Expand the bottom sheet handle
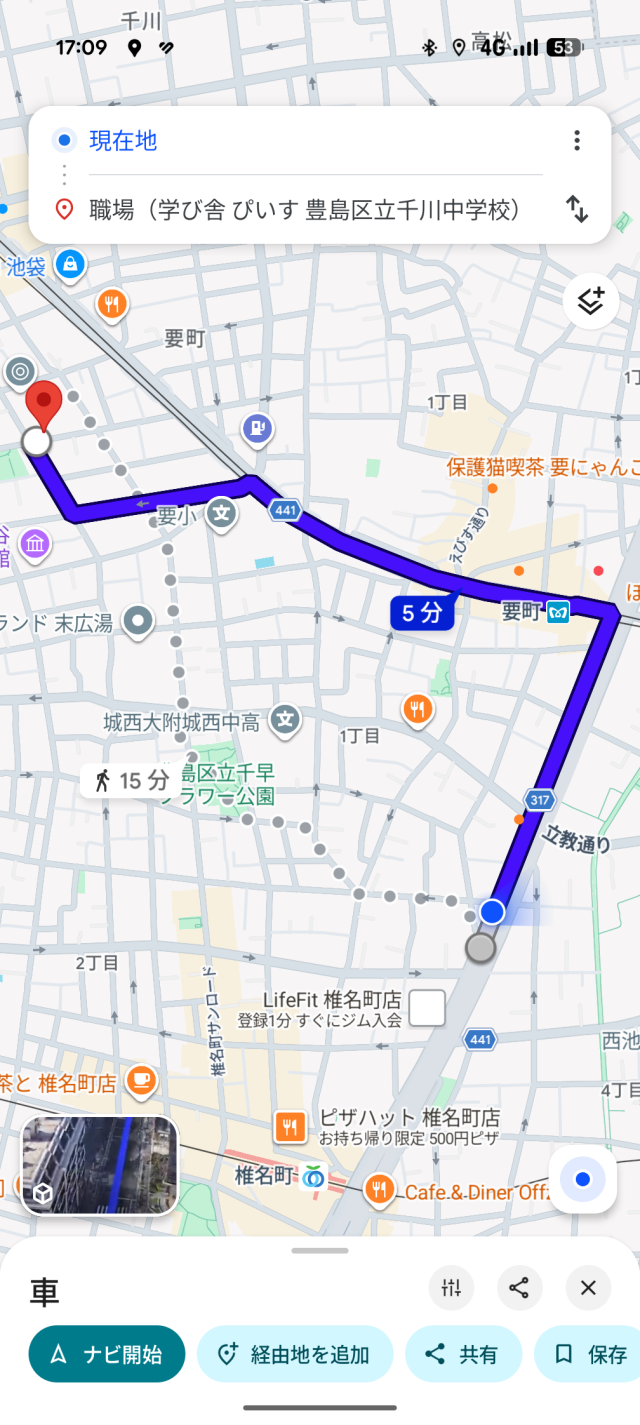Image resolution: width=640 pixels, height=1425 pixels. [320, 1250]
